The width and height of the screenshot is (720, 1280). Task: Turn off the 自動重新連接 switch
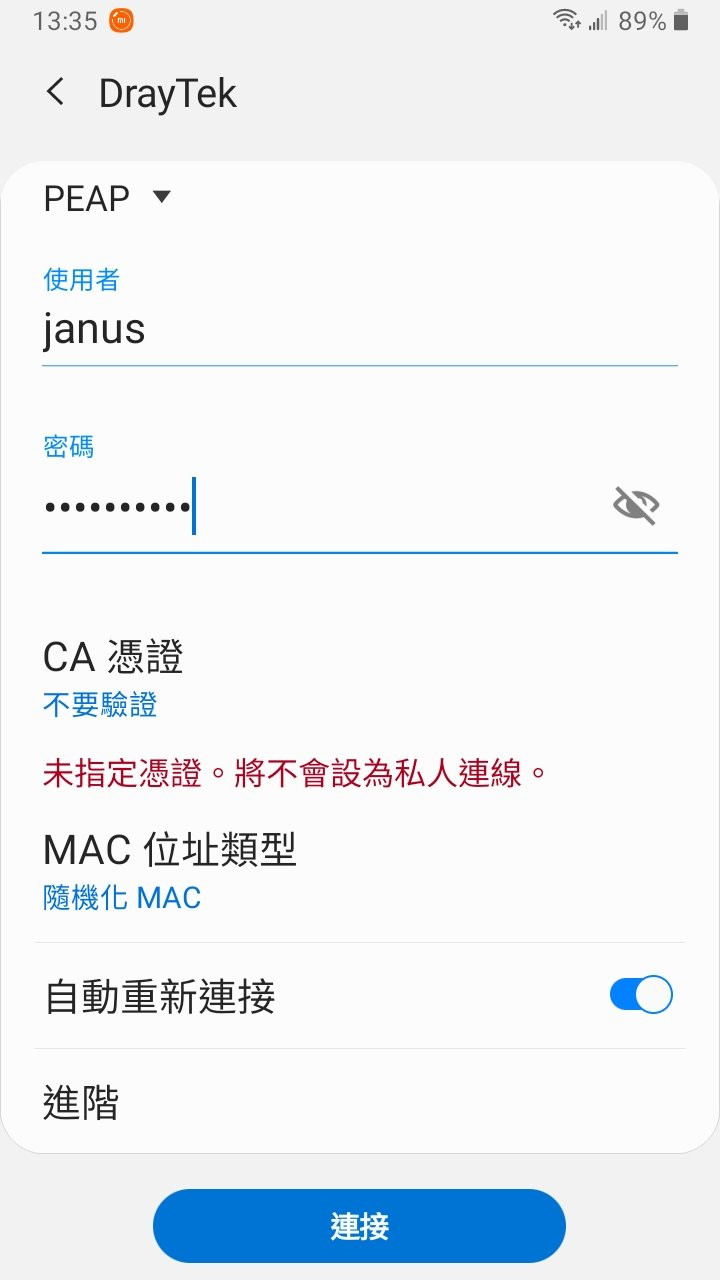pyautogui.click(x=640, y=995)
